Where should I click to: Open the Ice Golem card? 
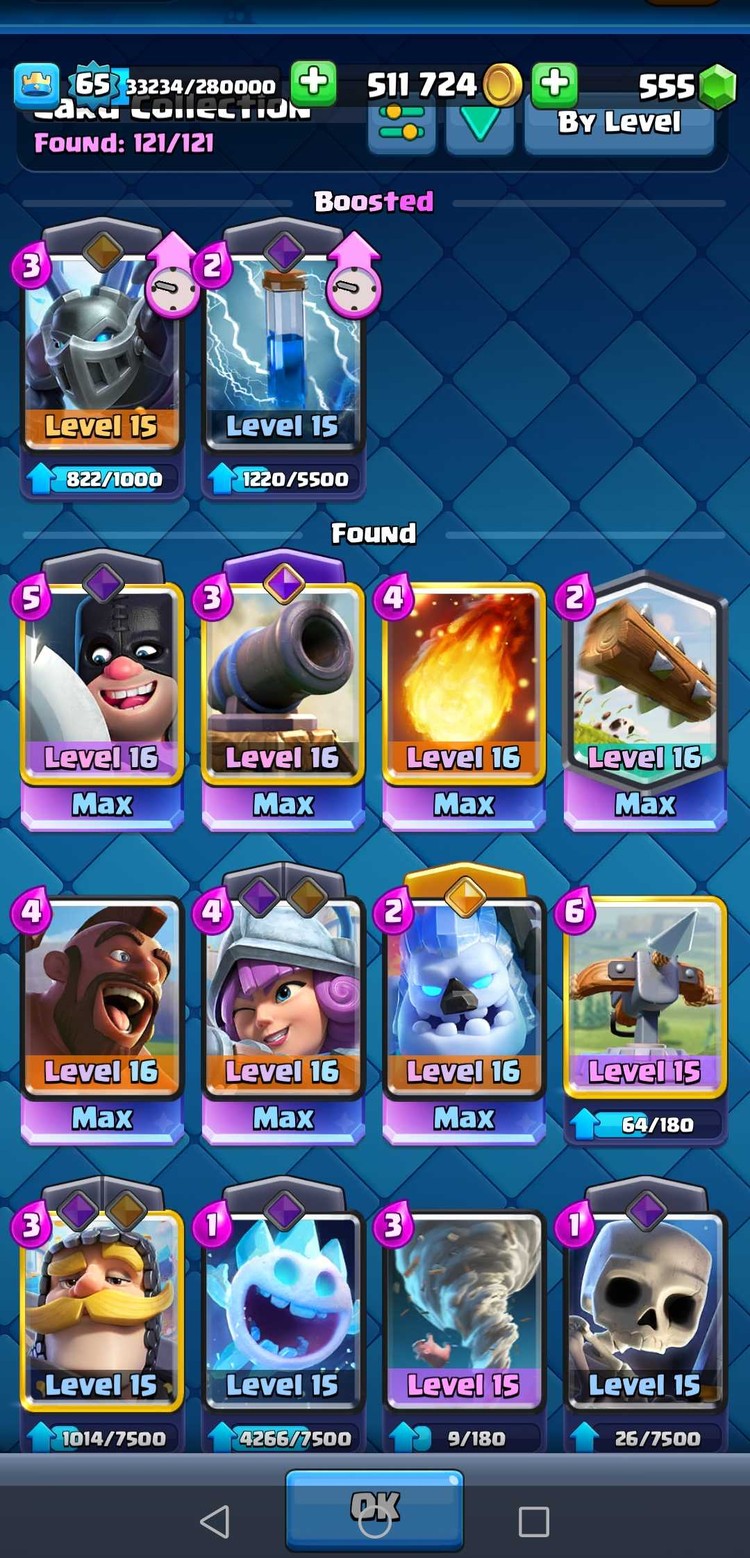point(464,1005)
